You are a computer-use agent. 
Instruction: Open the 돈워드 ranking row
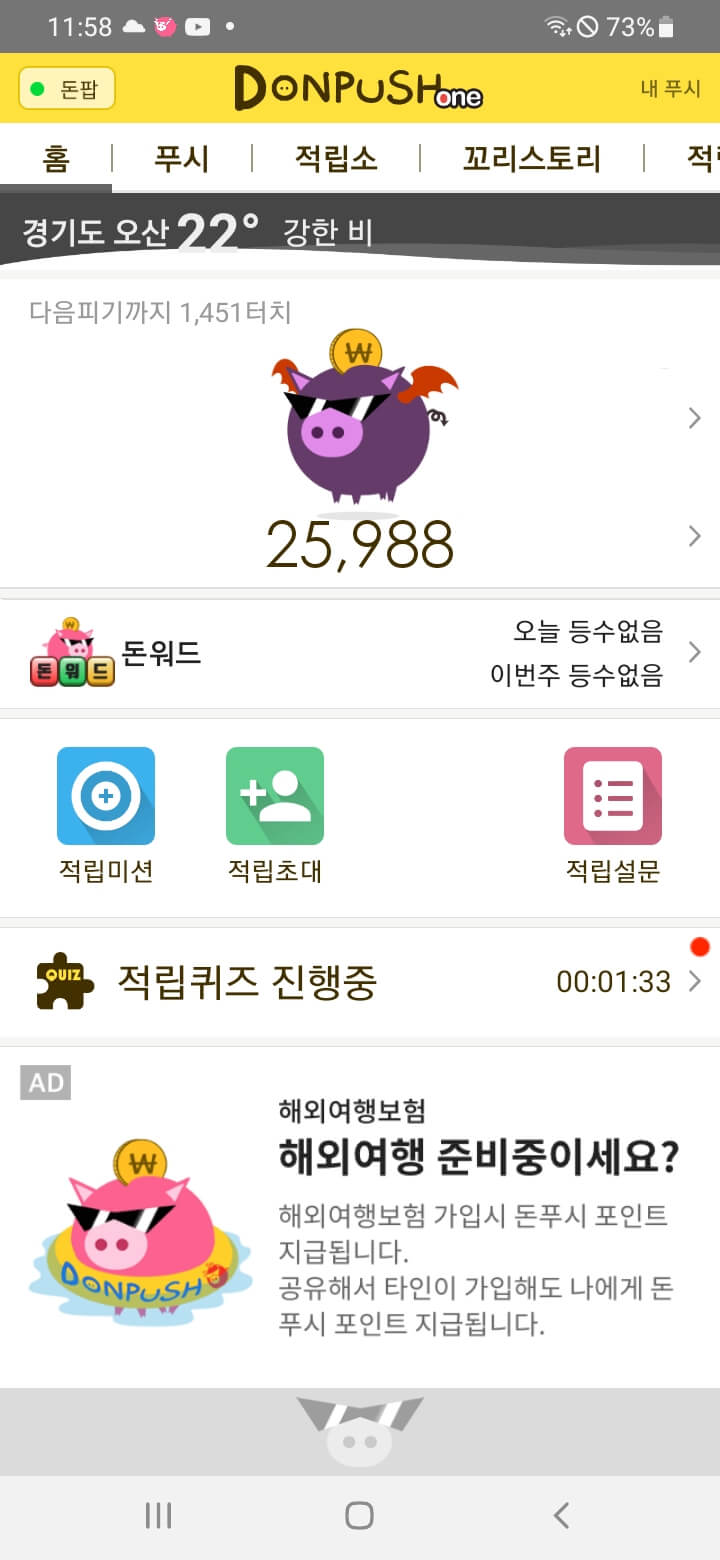[360, 654]
